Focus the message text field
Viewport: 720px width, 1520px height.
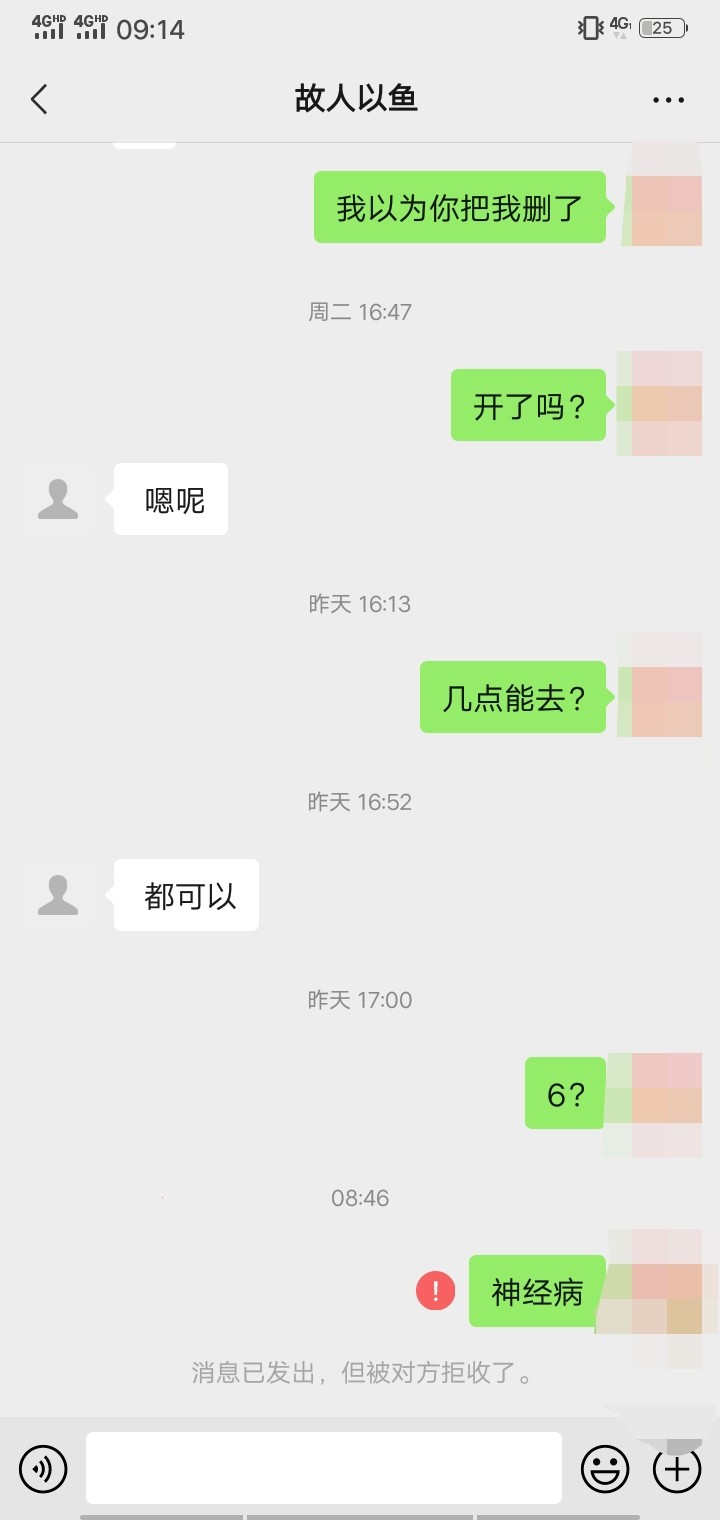click(x=323, y=1468)
